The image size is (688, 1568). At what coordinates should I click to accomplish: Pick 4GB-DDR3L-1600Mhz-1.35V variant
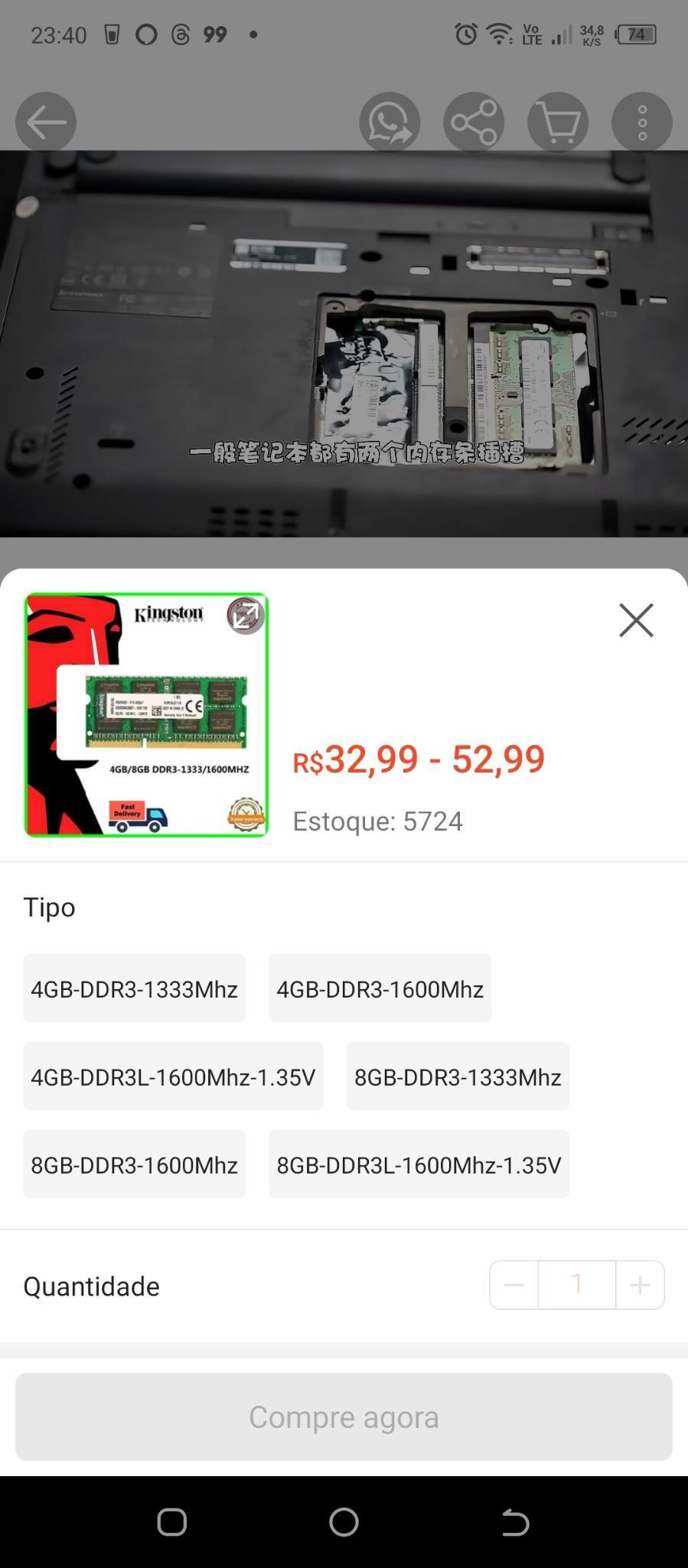pyautogui.click(x=173, y=1076)
